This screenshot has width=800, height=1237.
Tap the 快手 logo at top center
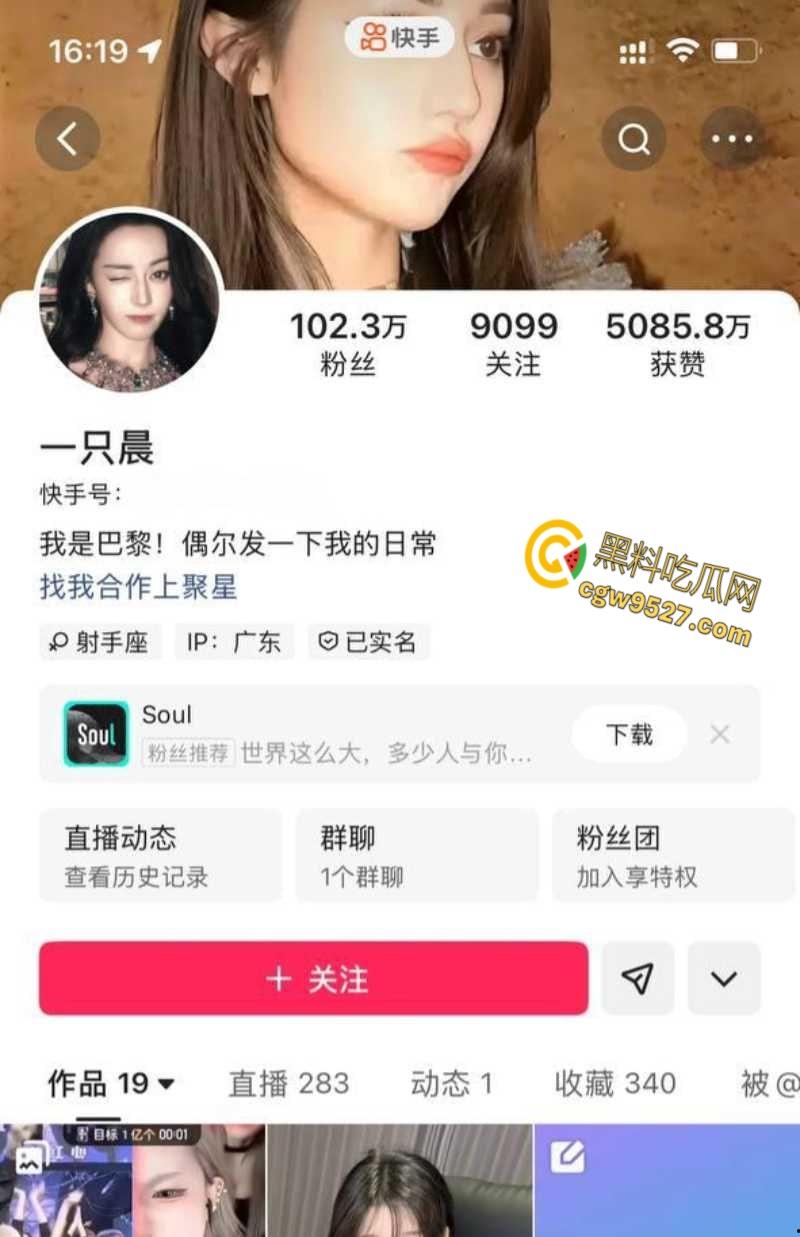coord(399,36)
